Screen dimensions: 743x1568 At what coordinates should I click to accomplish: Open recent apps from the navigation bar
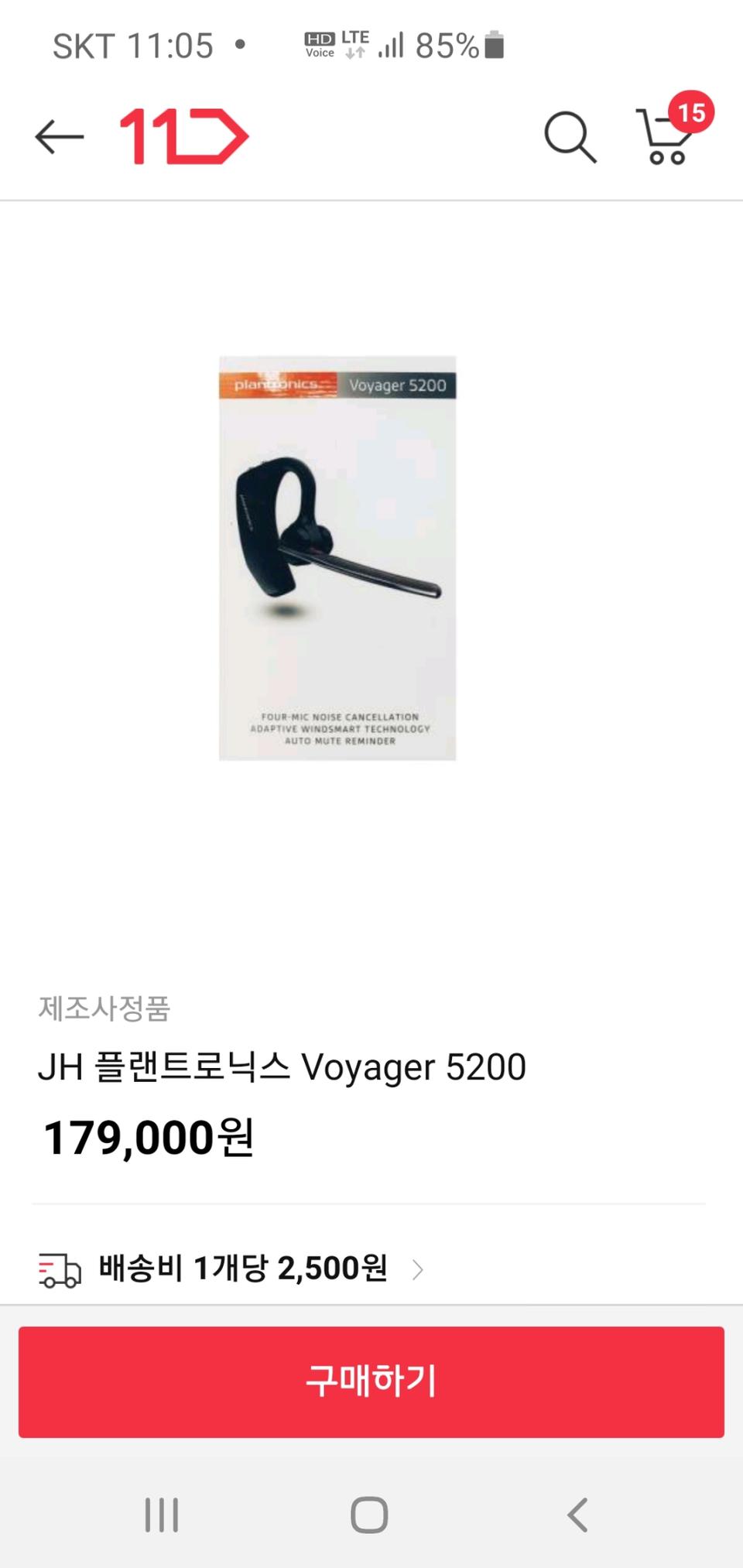162,1515
